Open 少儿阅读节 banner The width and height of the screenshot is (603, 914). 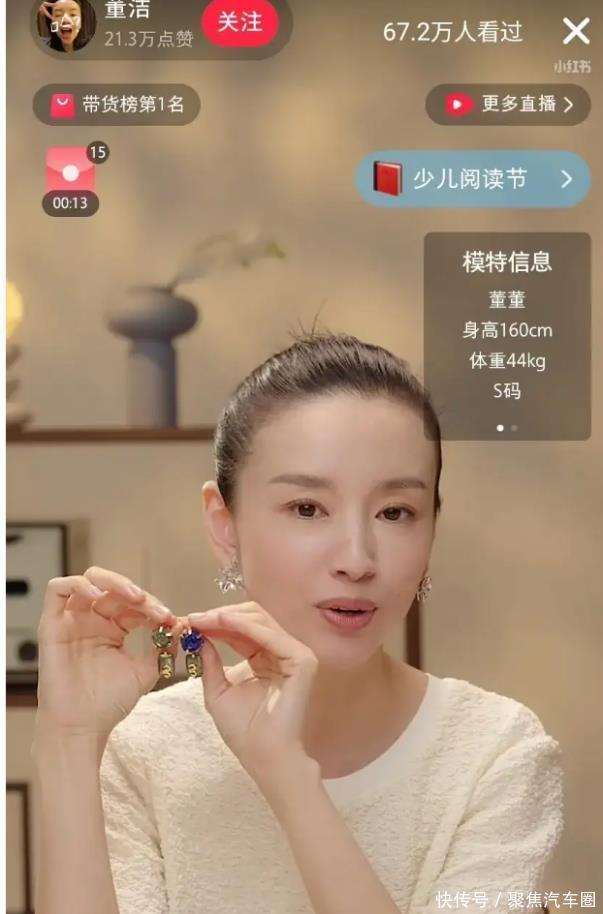click(472, 179)
